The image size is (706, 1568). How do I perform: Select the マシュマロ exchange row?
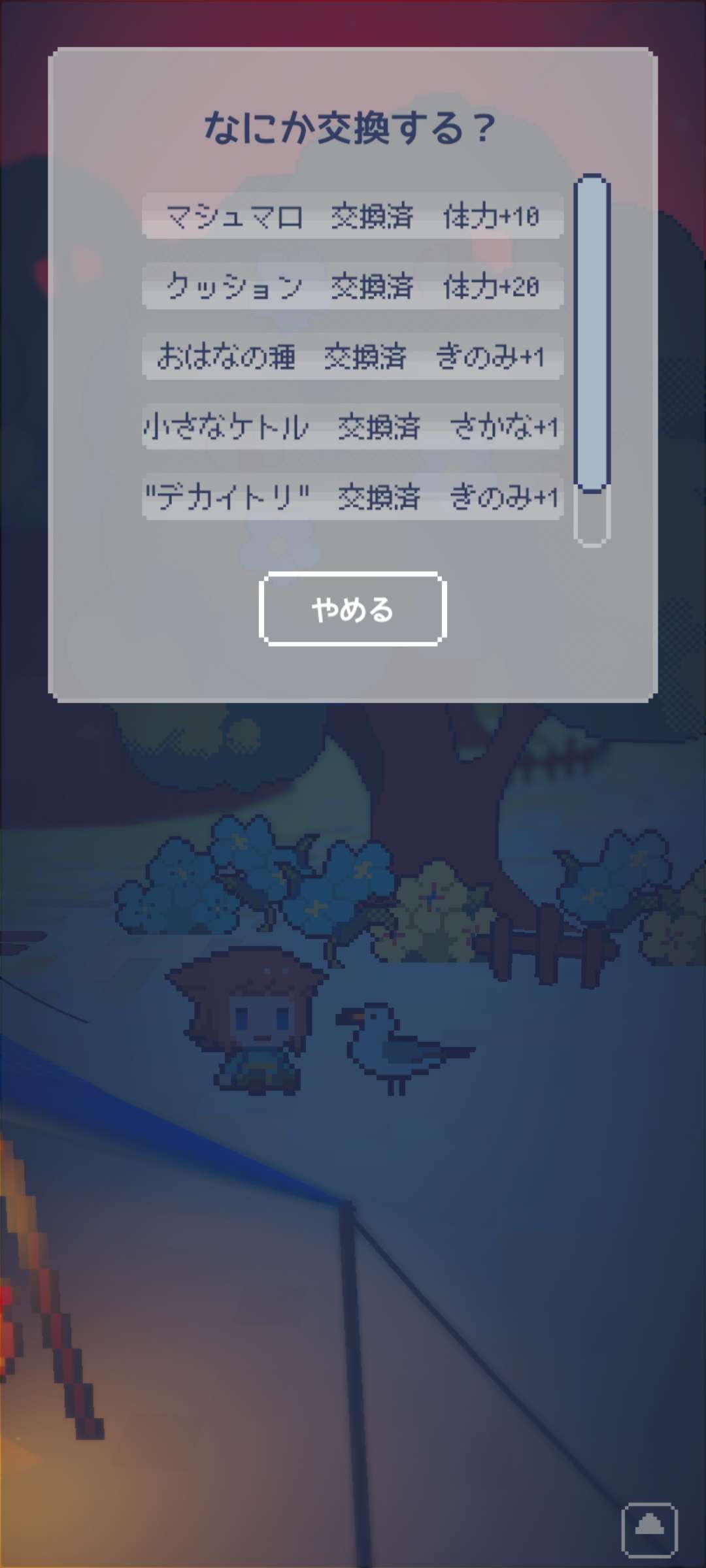coord(352,216)
